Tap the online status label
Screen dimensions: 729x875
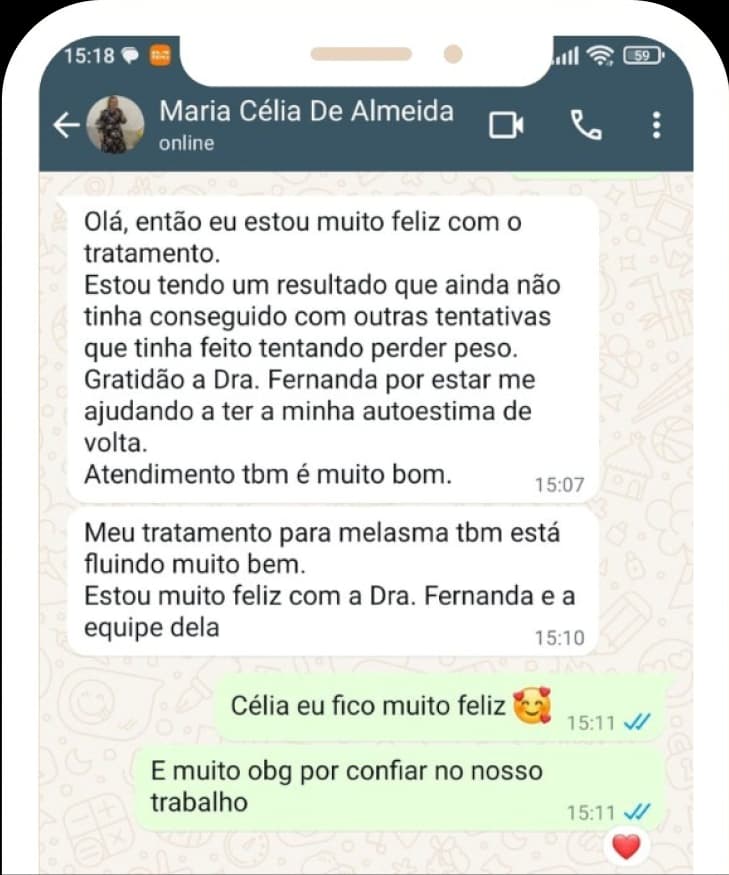click(184, 142)
